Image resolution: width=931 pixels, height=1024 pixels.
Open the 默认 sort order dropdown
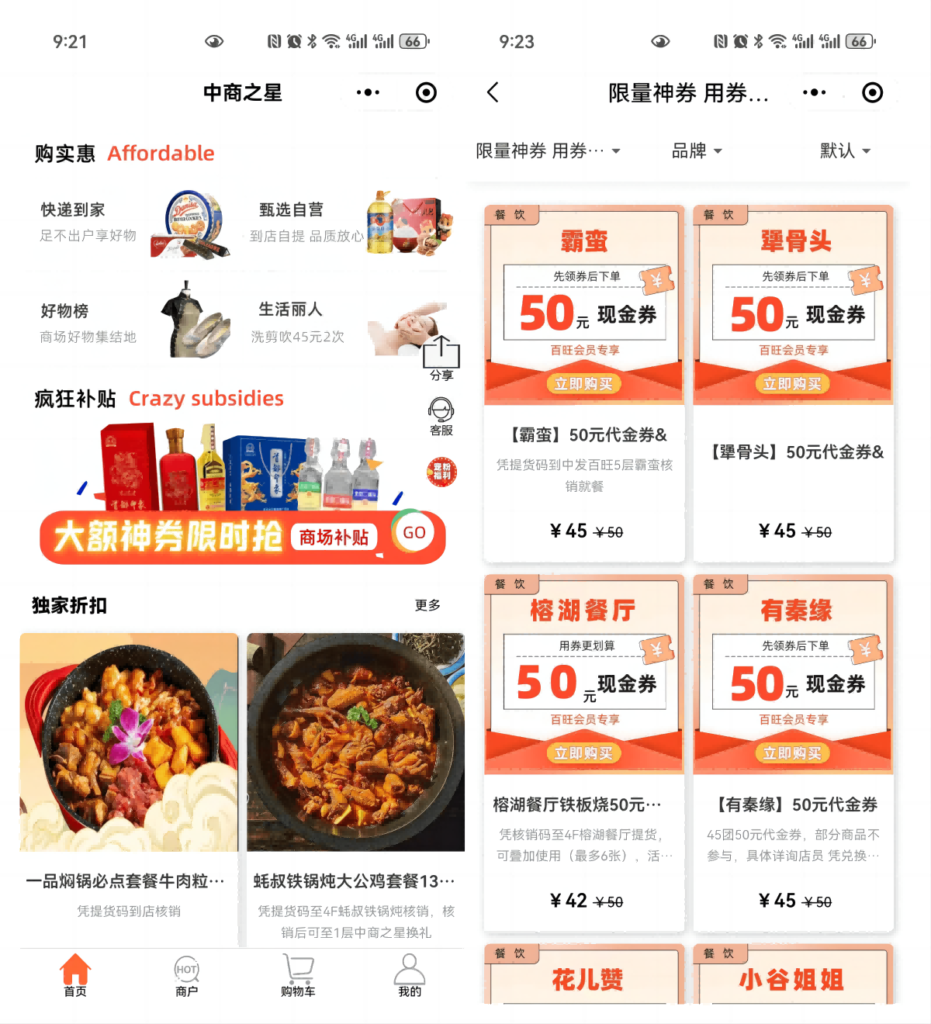point(845,152)
